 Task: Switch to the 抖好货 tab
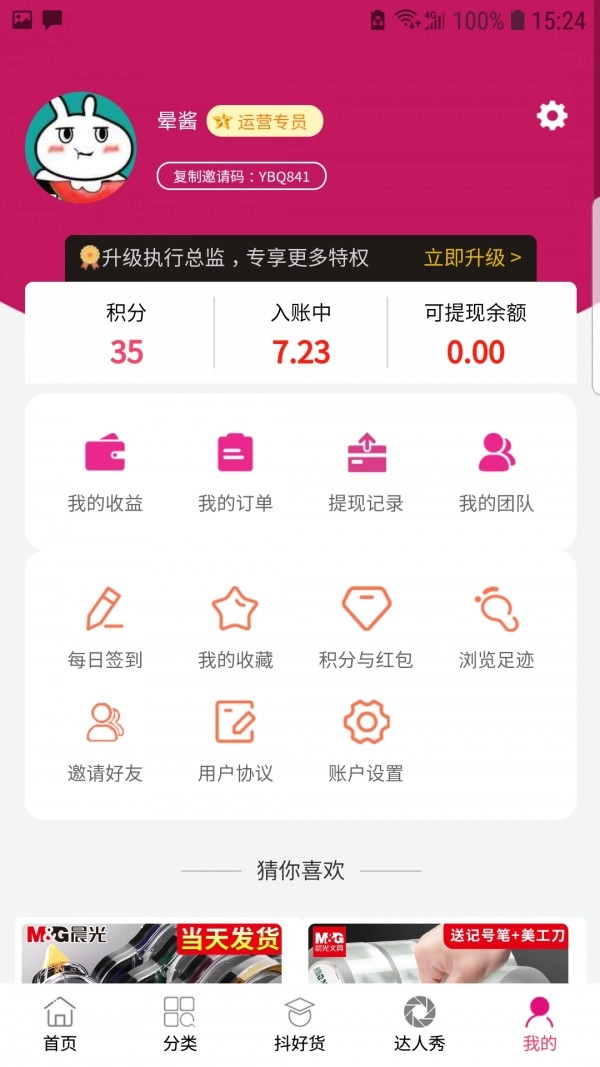coord(300,1024)
